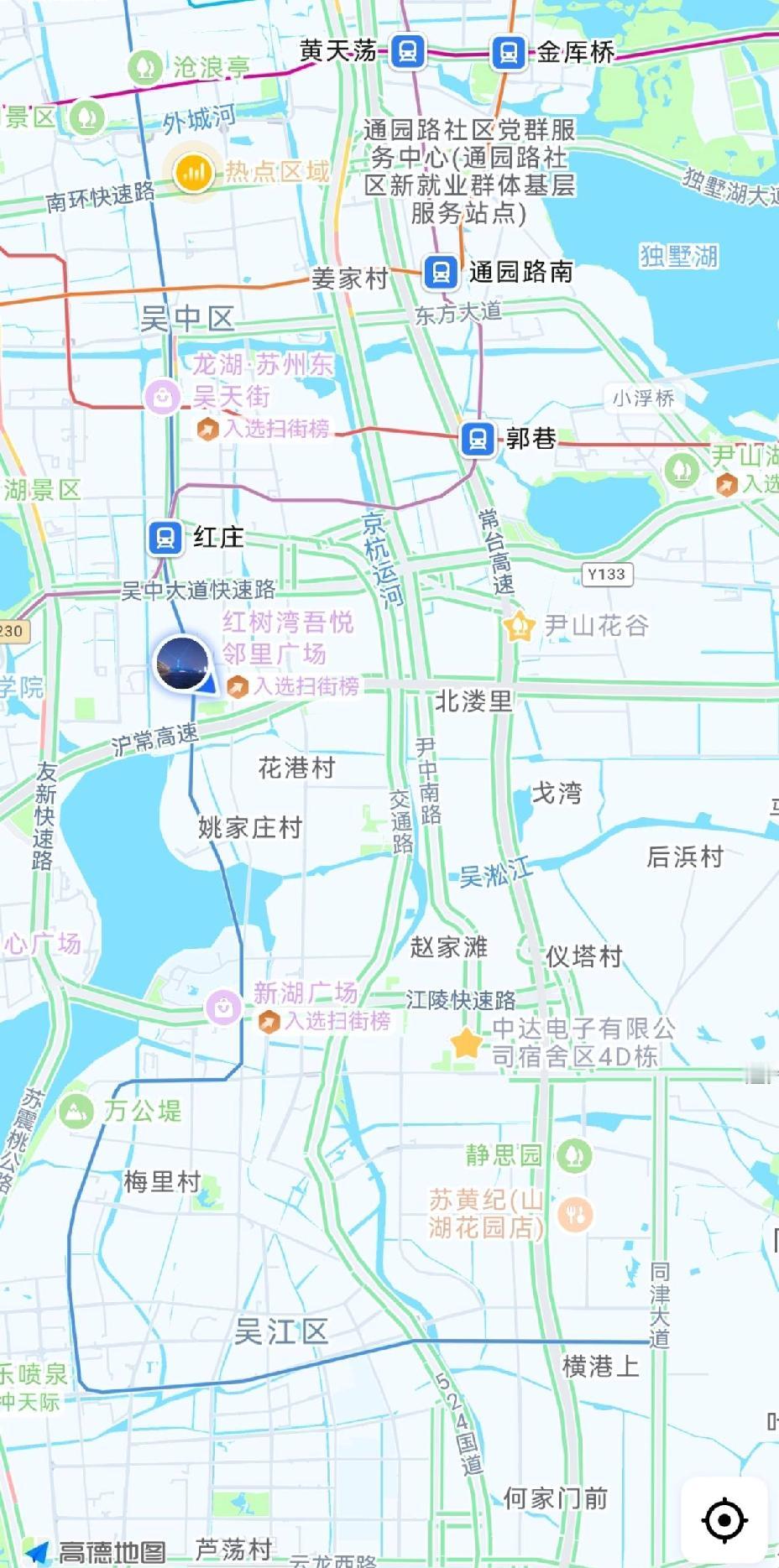Image resolution: width=779 pixels, height=1568 pixels.
Task: Open the 通园路社区党群服务中心 label
Action: [x=471, y=170]
